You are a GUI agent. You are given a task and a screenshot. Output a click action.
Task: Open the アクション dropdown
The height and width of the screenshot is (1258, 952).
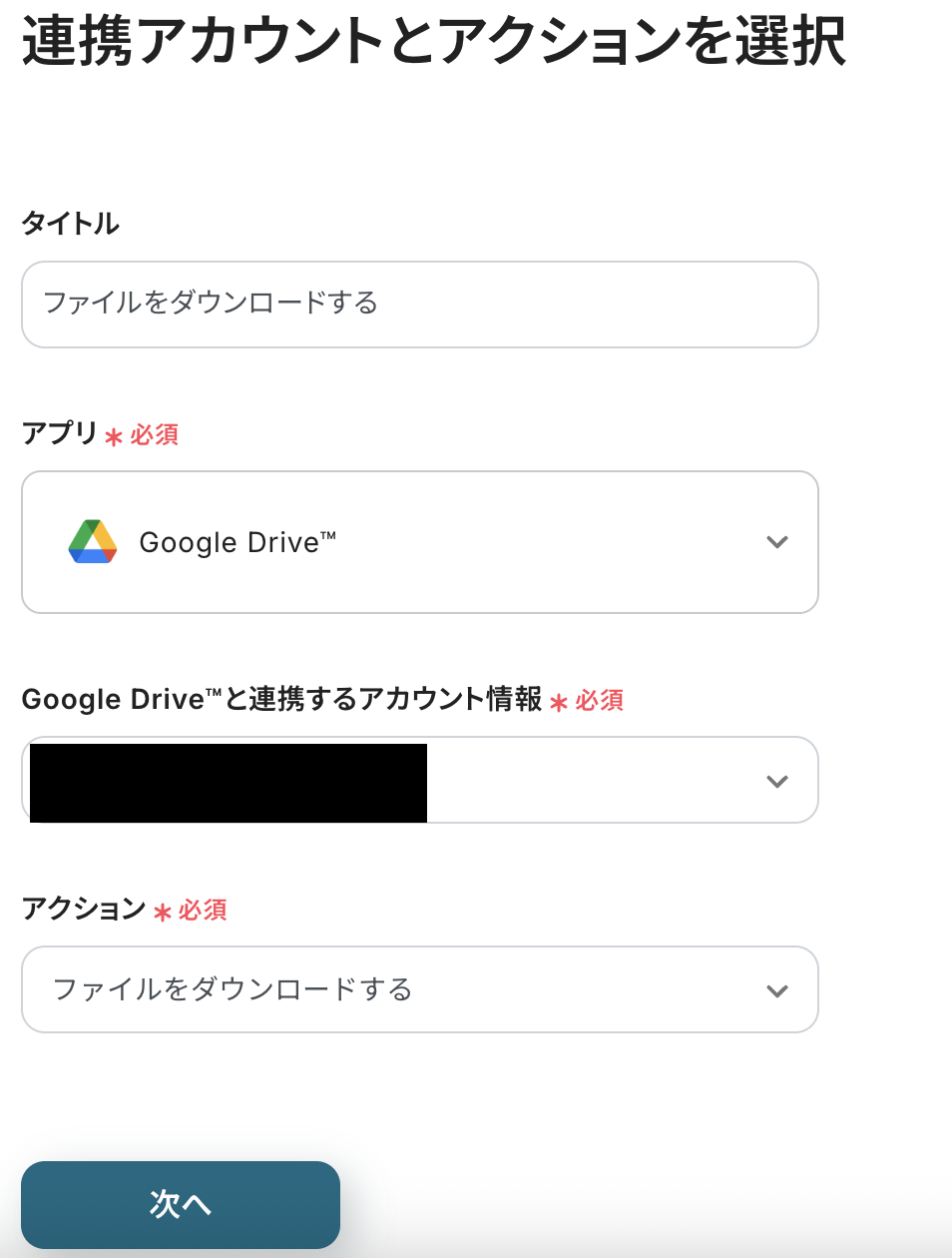(419, 989)
